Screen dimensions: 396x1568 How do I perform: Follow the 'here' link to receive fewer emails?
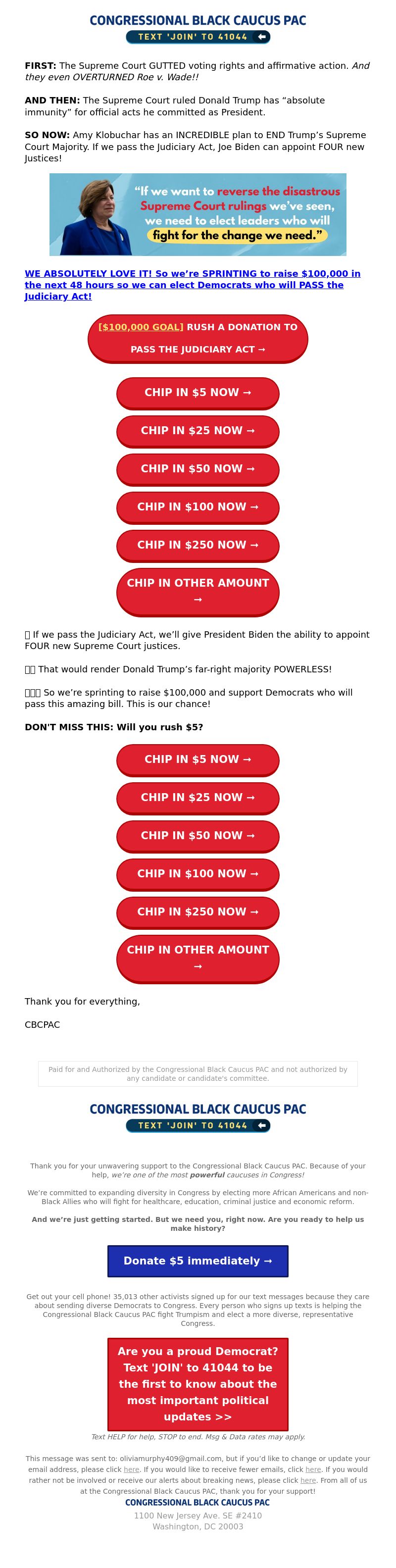(313, 1469)
